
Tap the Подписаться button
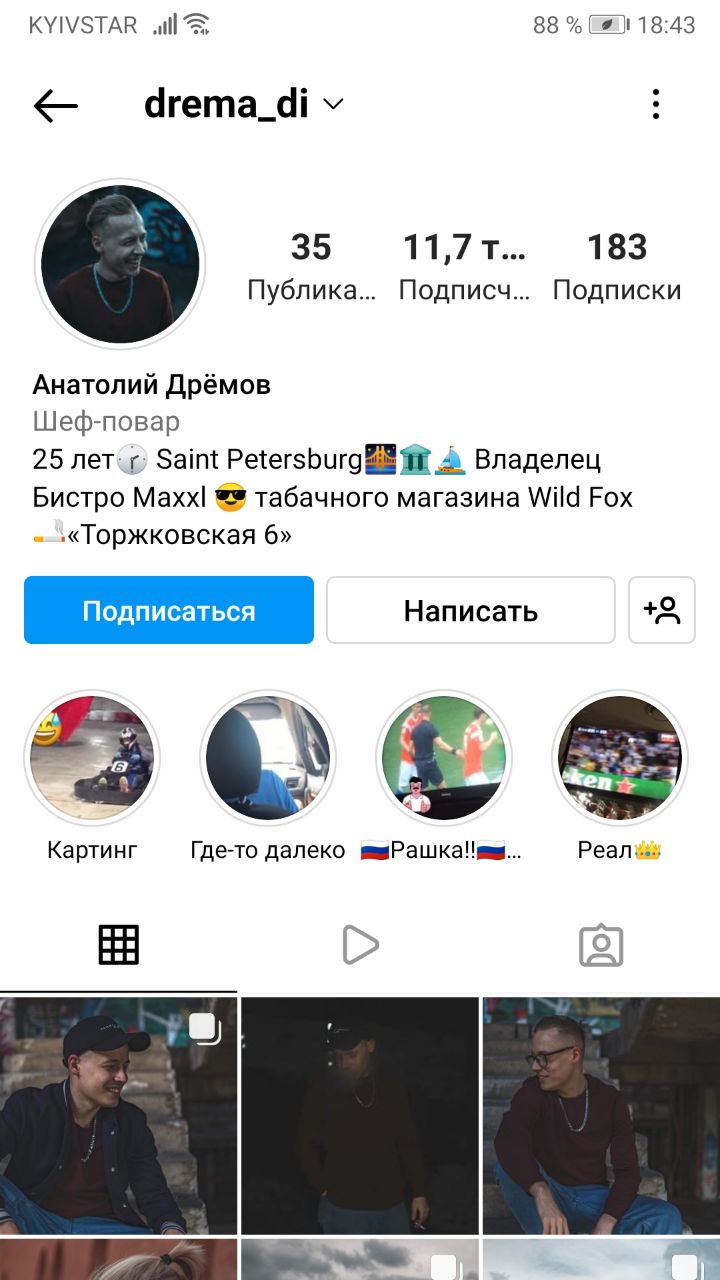[169, 610]
